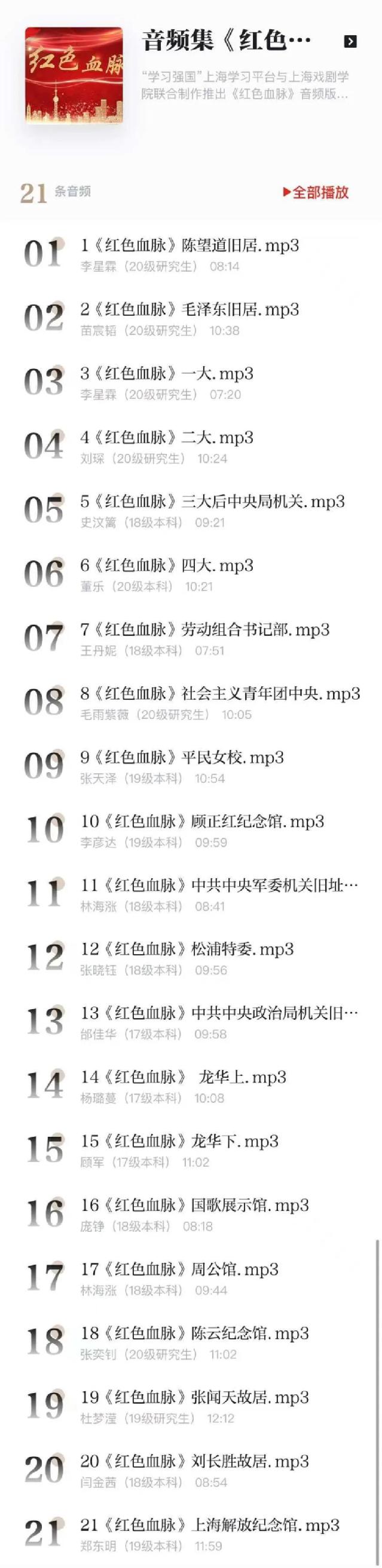Image resolution: width=382 pixels, height=1568 pixels.
Task: Select track 05 三大后中央局机关
Action: tap(212, 502)
